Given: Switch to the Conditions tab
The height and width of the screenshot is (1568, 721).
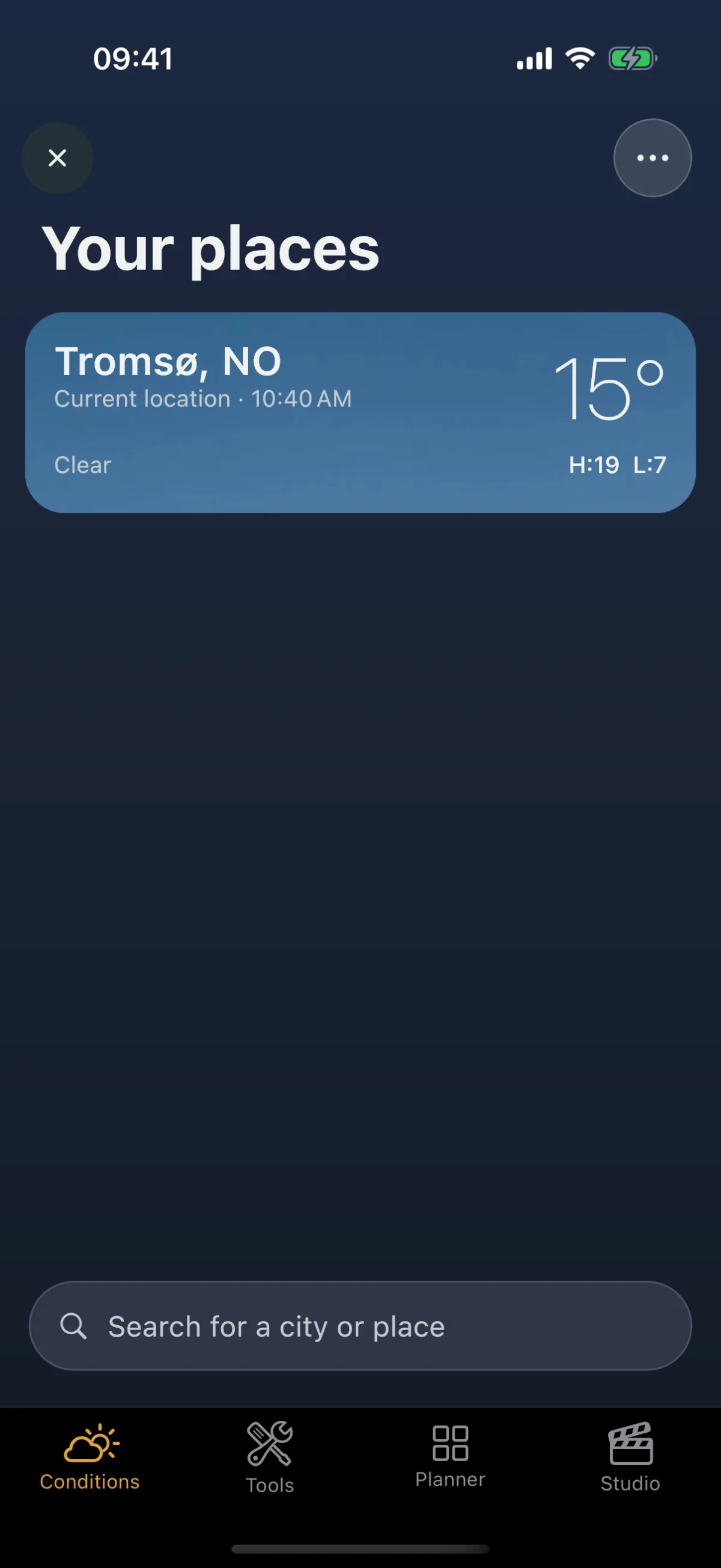Looking at the screenshot, I should click(90, 1457).
